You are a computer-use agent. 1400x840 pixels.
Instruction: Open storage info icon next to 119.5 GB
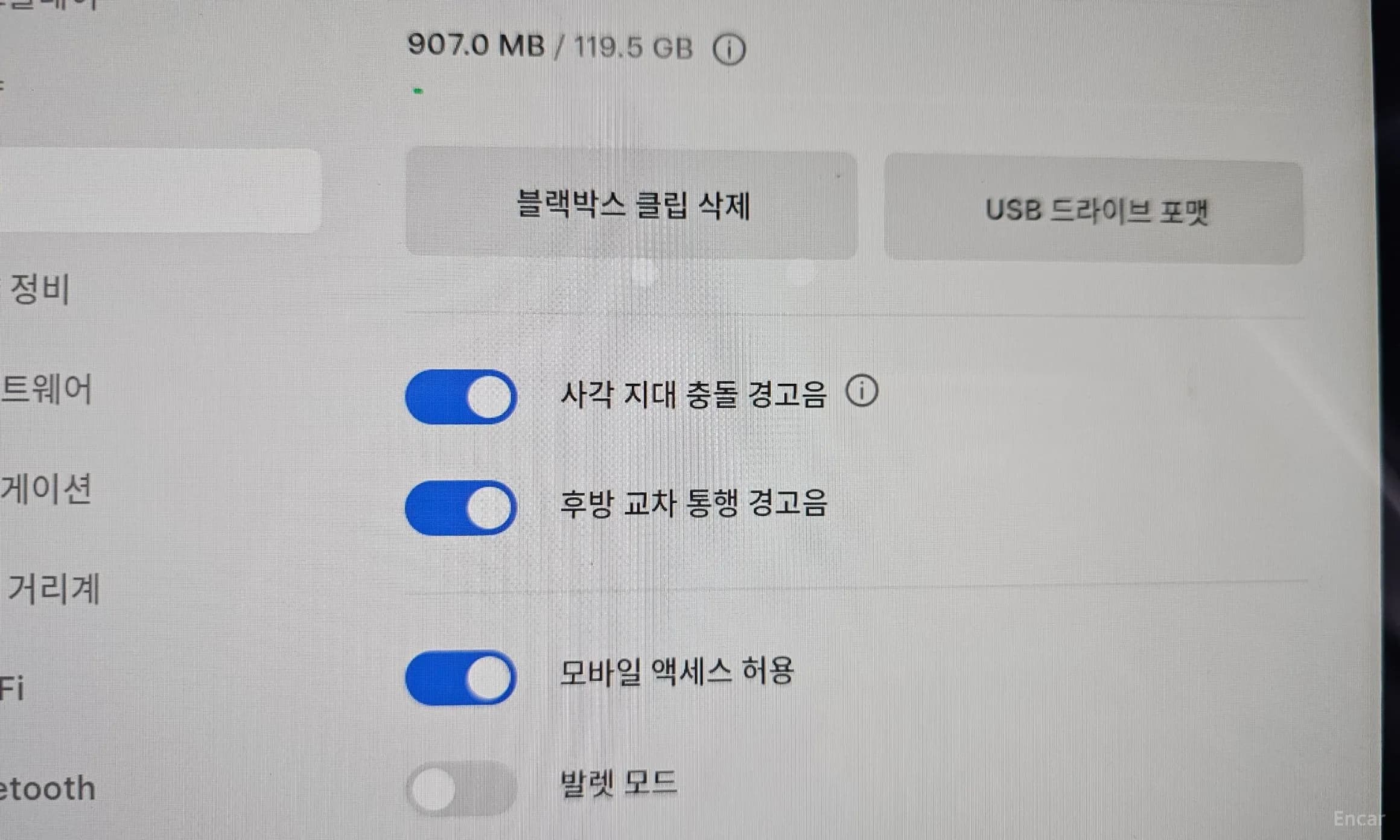point(729,49)
